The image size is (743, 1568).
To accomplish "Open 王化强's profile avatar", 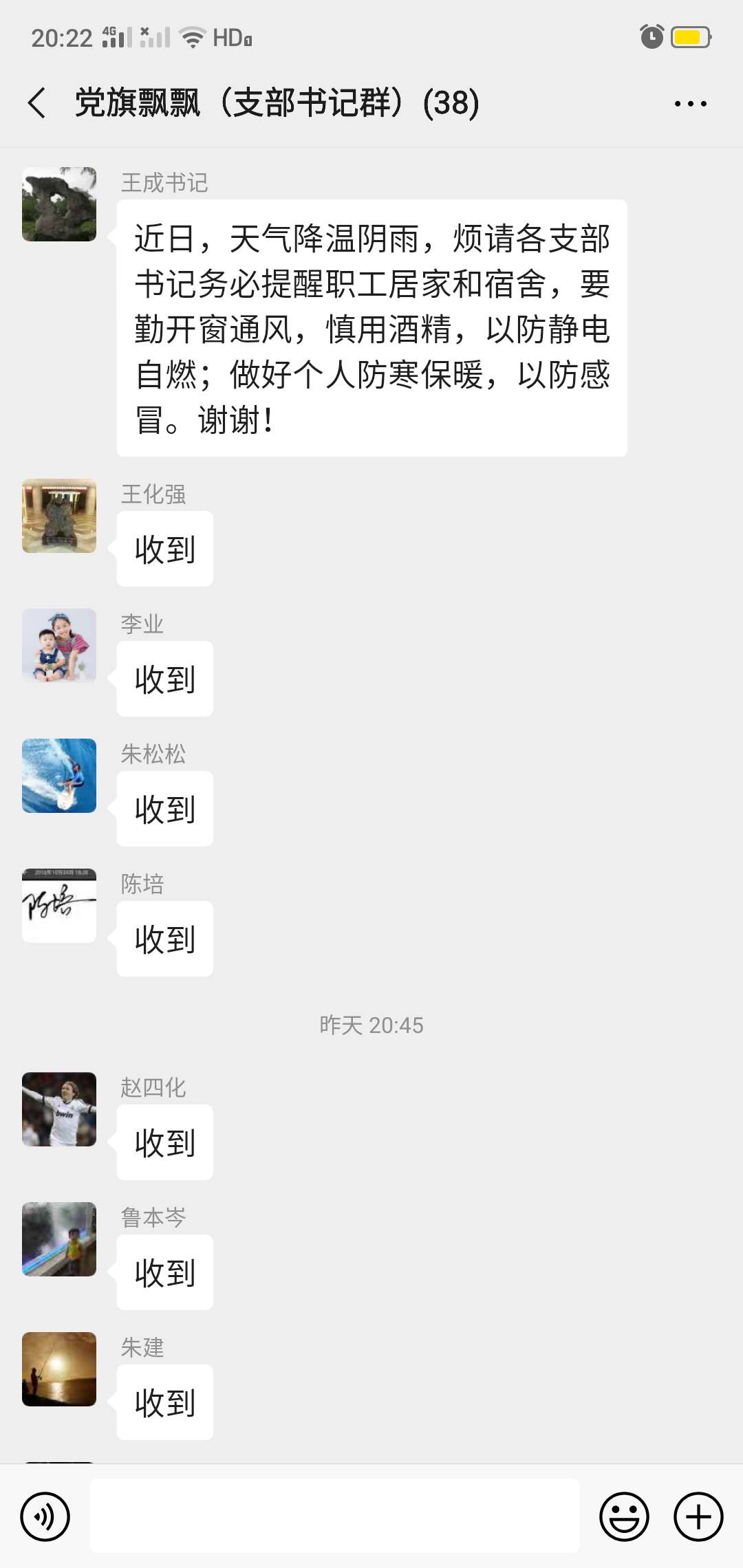I will coord(59,516).
